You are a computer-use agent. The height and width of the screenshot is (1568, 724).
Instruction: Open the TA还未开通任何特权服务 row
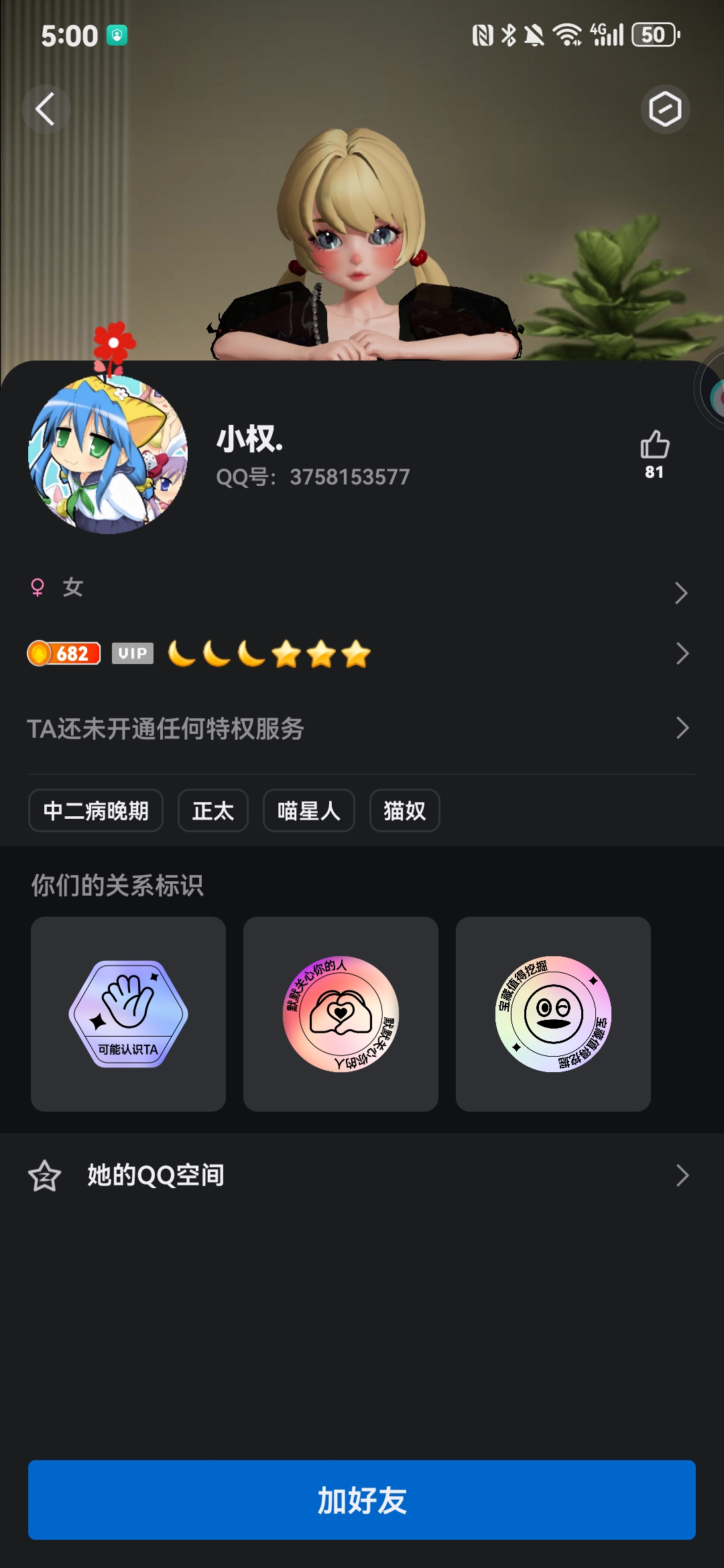[x=362, y=728]
